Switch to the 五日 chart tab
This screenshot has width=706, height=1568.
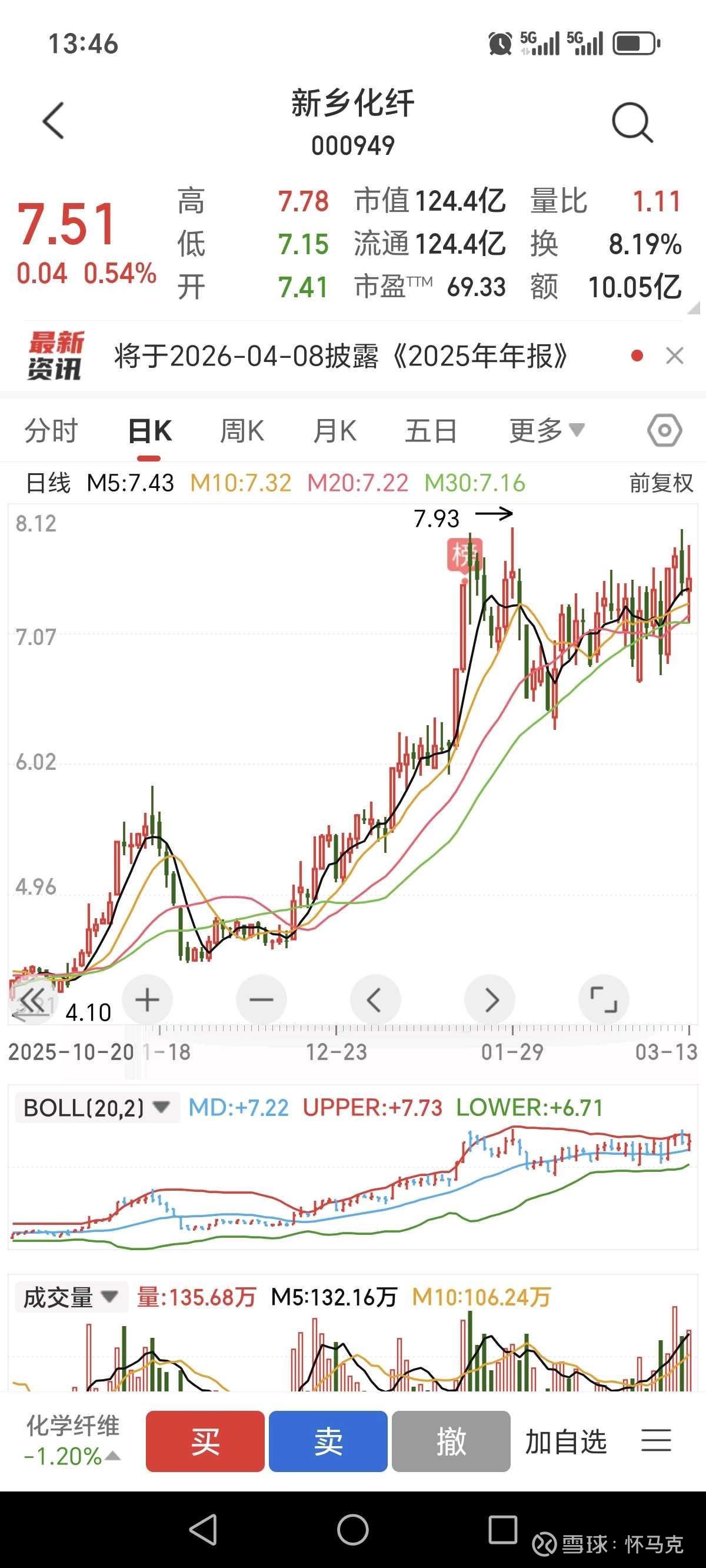click(x=430, y=431)
